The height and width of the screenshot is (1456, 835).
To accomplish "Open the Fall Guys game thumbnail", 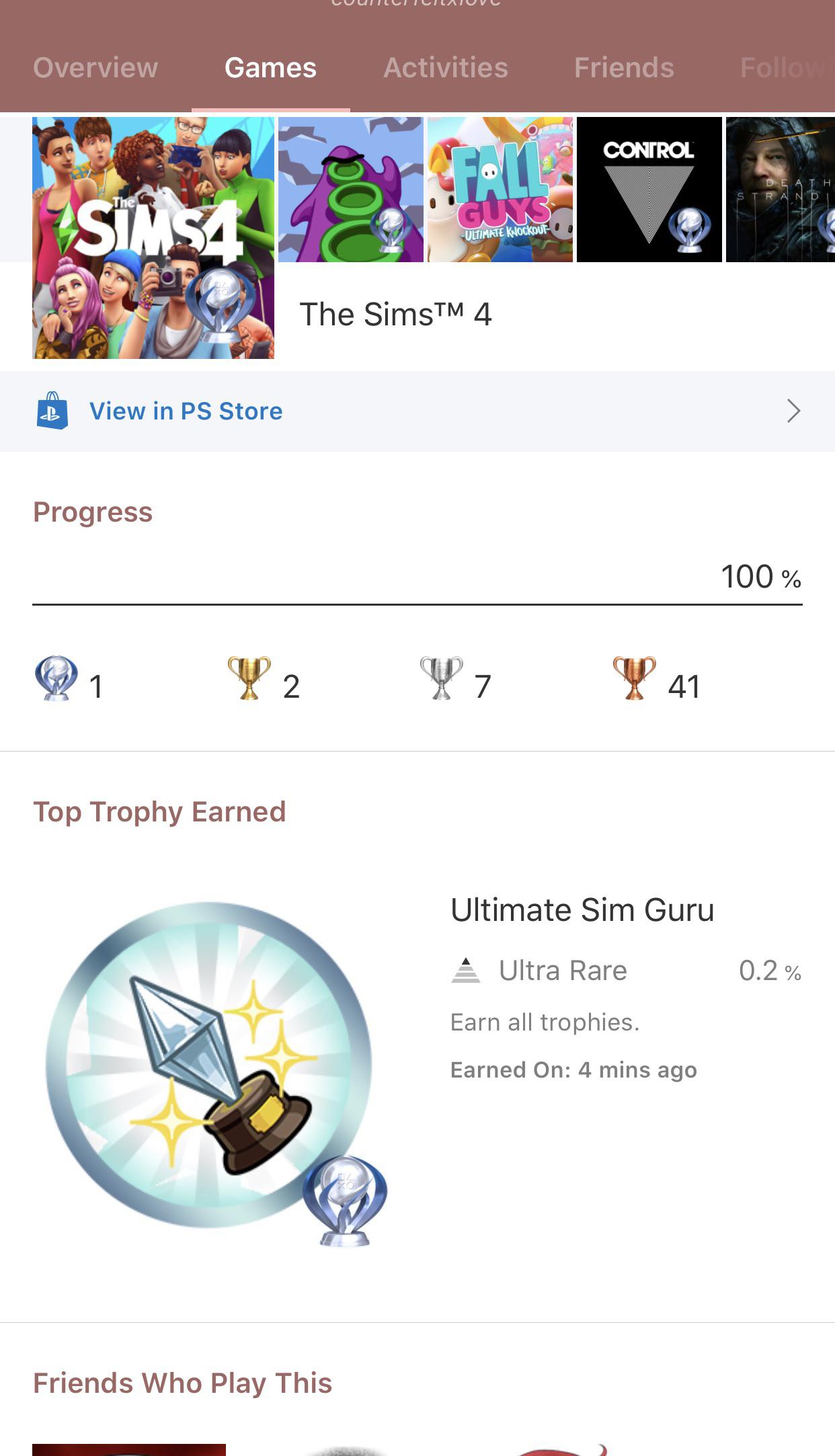I will click(500, 188).
